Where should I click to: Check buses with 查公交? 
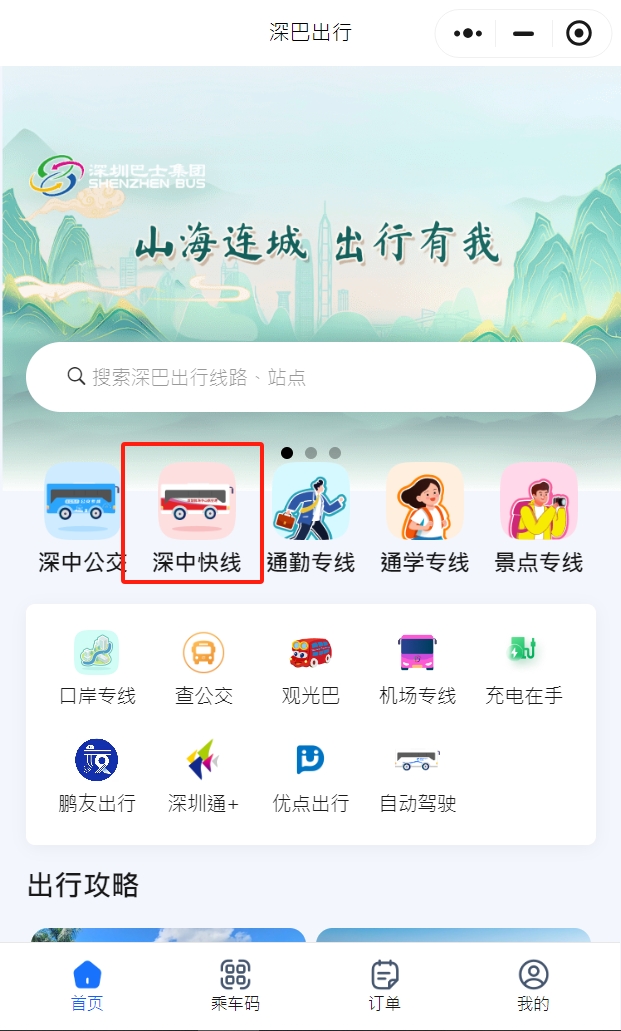(x=204, y=667)
